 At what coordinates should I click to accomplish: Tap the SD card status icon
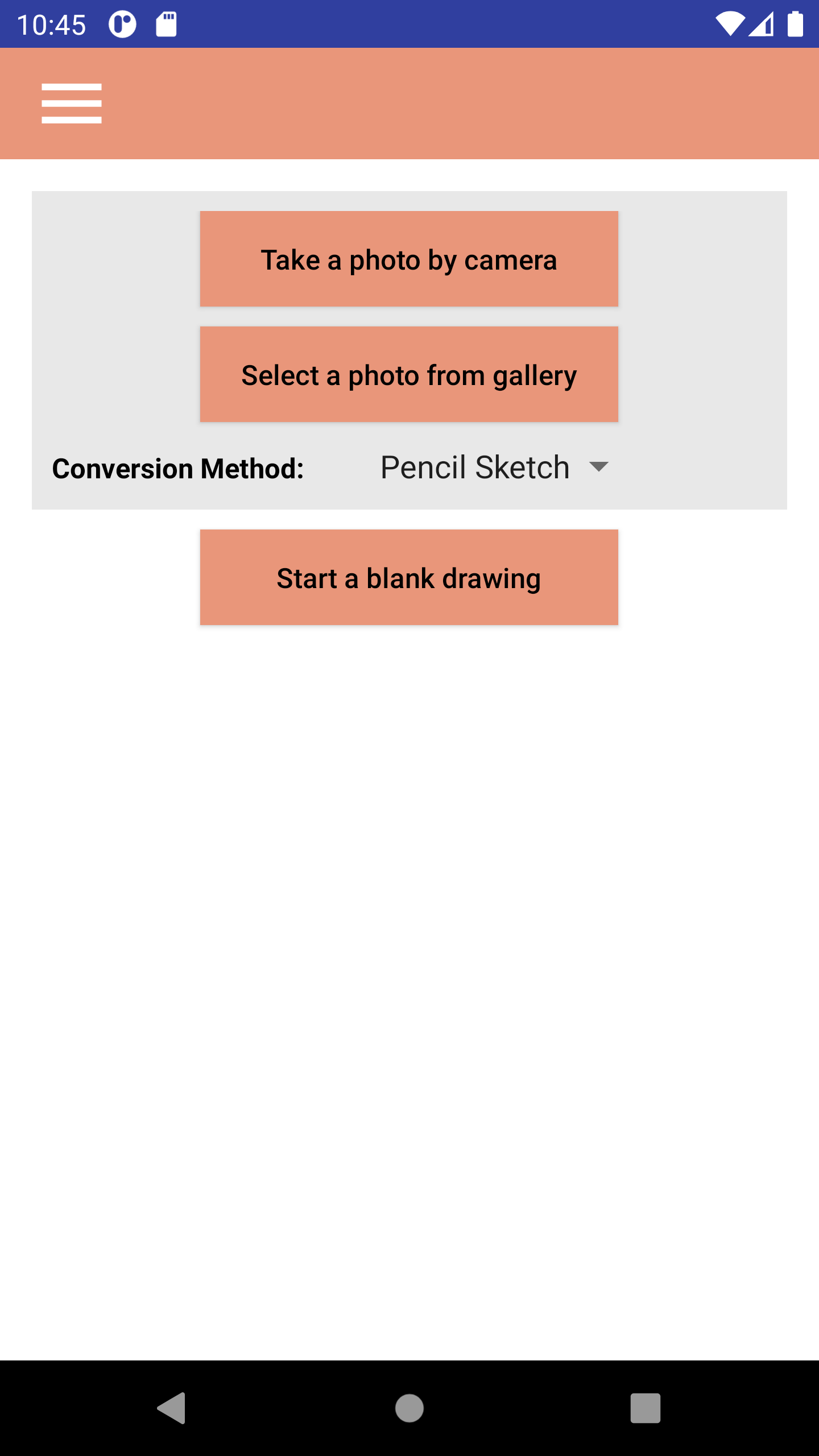point(166,24)
